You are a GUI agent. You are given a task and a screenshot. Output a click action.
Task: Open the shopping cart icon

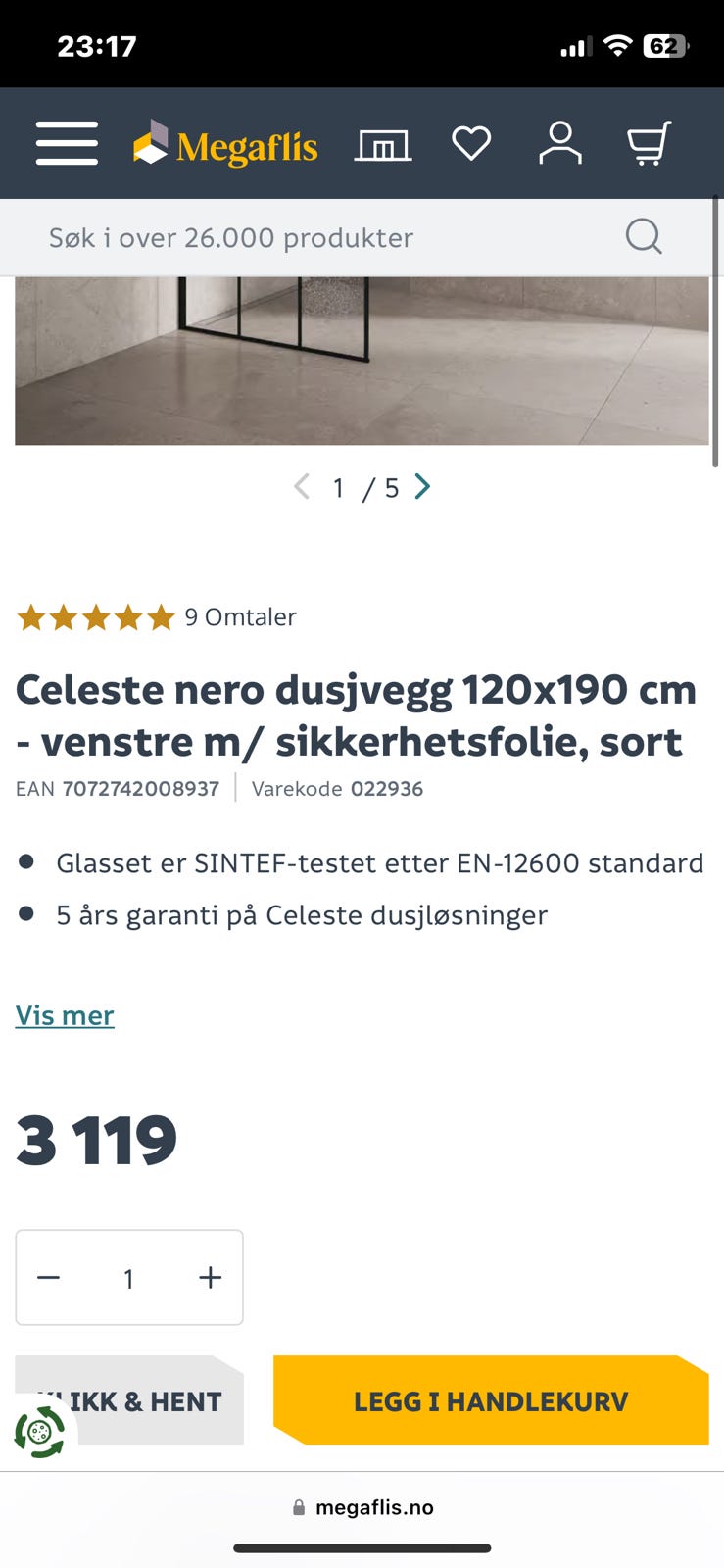pos(650,143)
